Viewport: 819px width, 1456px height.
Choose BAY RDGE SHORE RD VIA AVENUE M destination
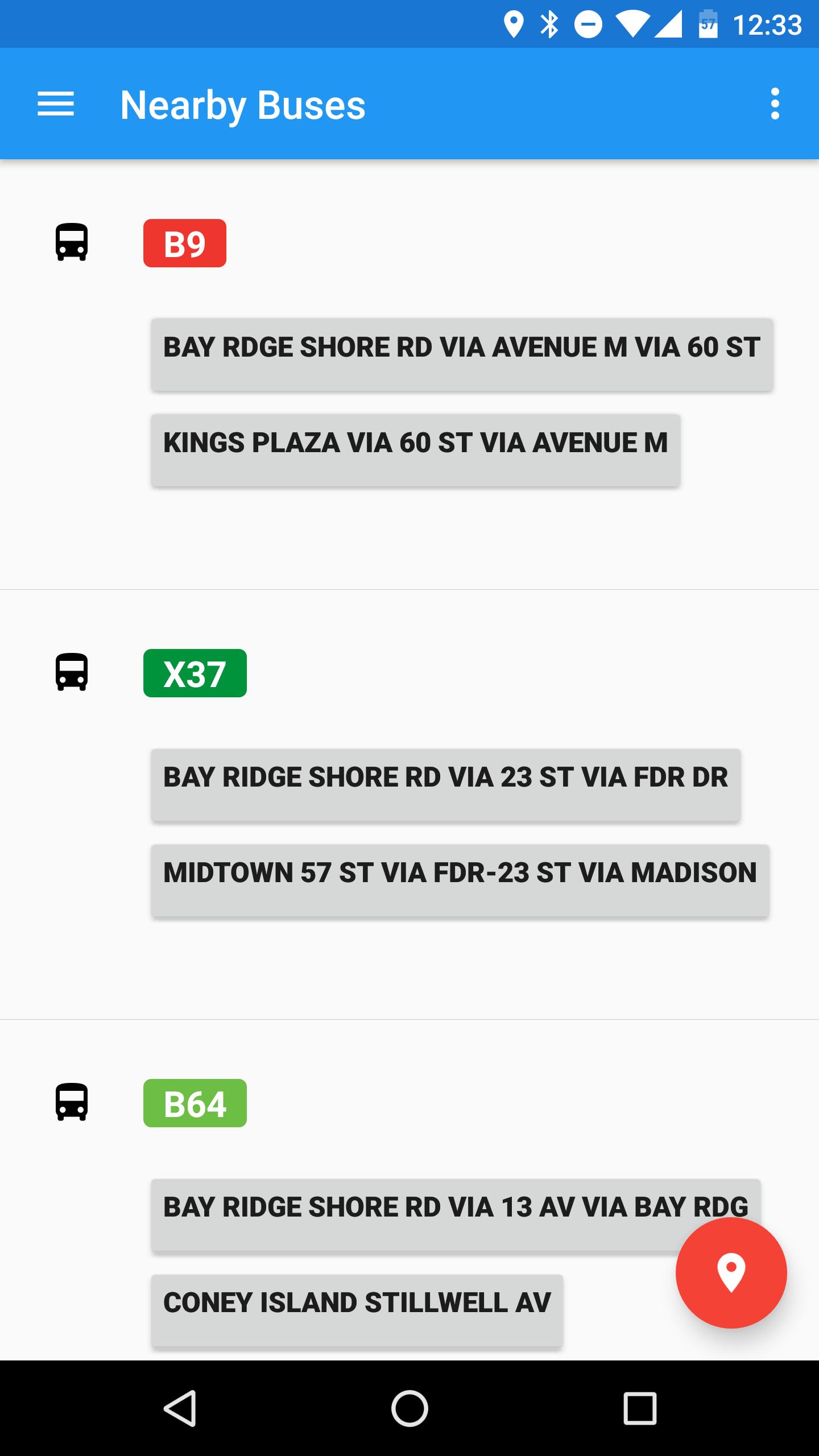coord(462,353)
